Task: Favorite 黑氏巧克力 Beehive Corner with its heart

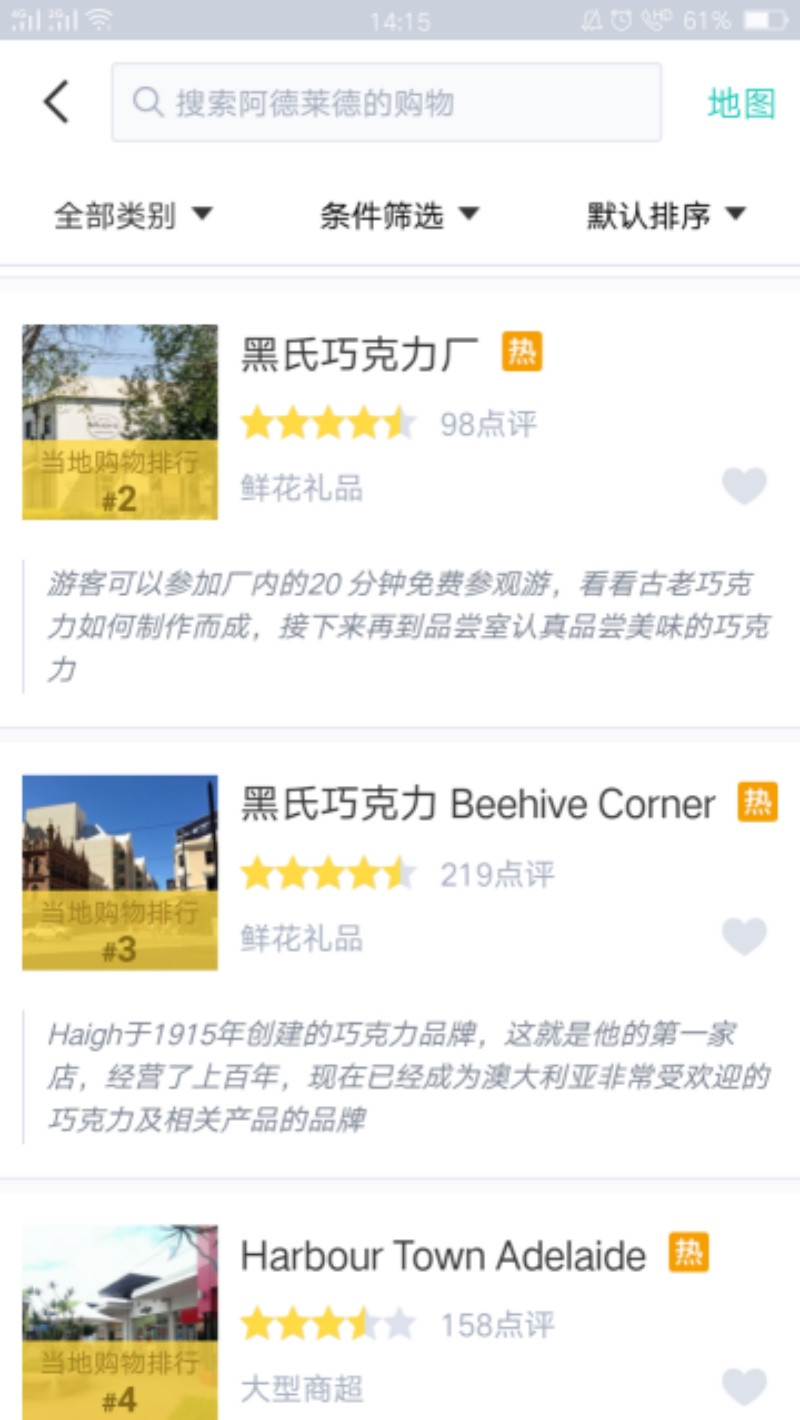Action: click(x=744, y=937)
